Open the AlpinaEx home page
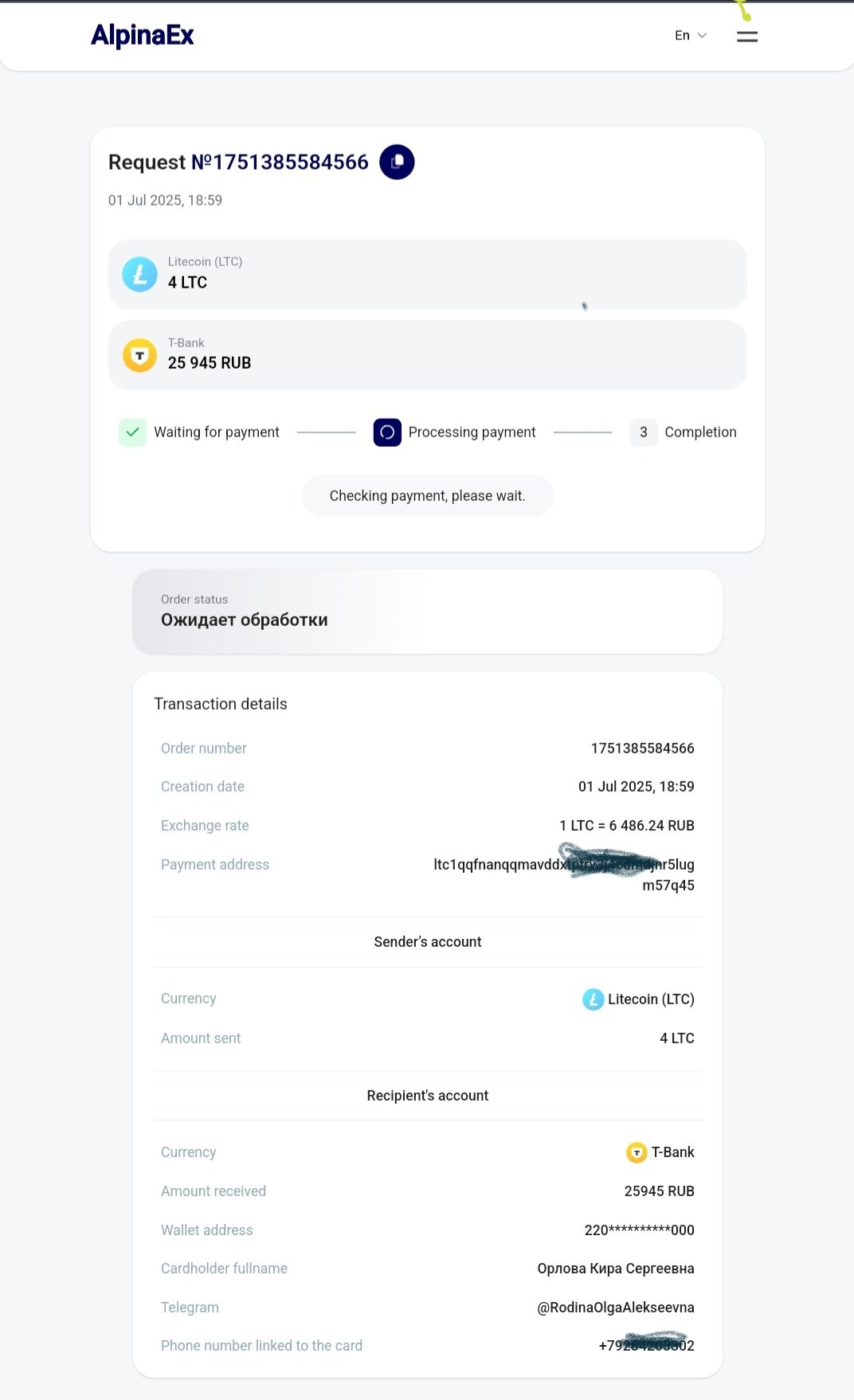Screen dimensions: 854x1400 coord(143,36)
